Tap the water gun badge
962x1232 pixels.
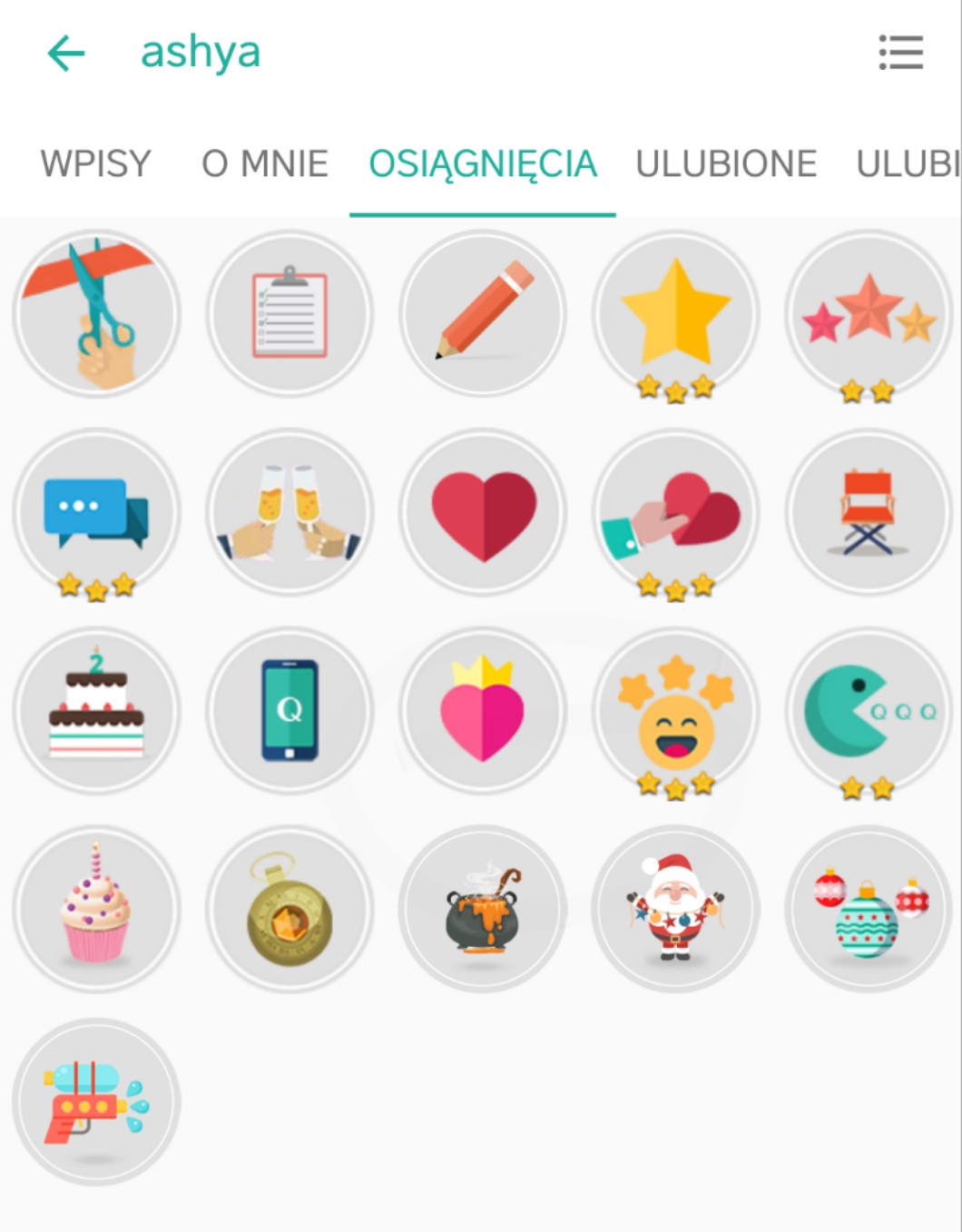[x=97, y=1102]
